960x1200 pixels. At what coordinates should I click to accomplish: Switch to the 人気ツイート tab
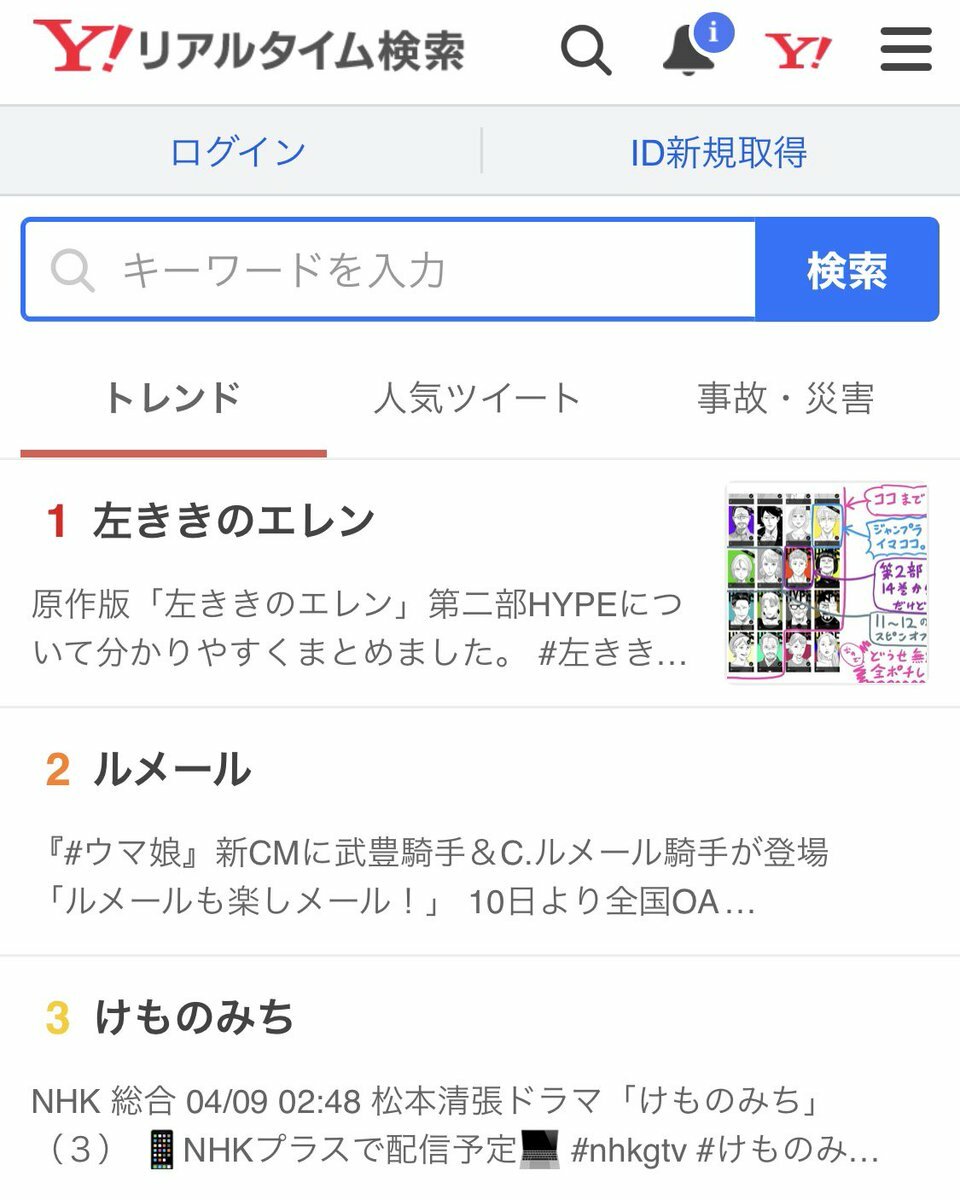point(477,398)
